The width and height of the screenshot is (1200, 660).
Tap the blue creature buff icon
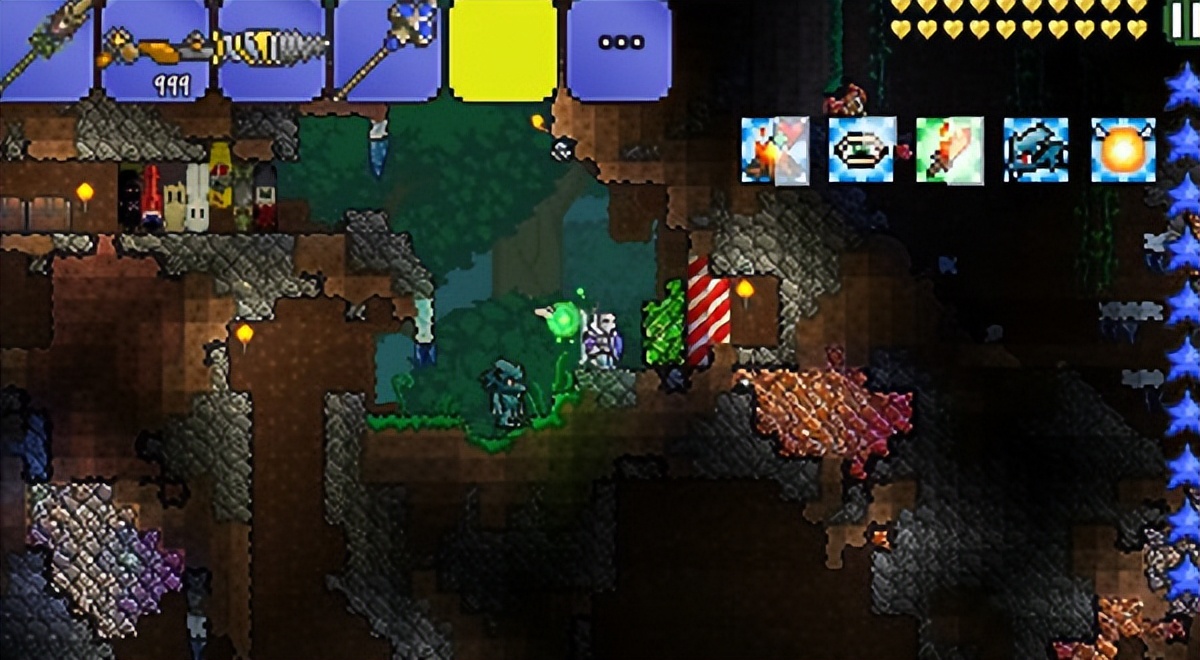[1036, 150]
